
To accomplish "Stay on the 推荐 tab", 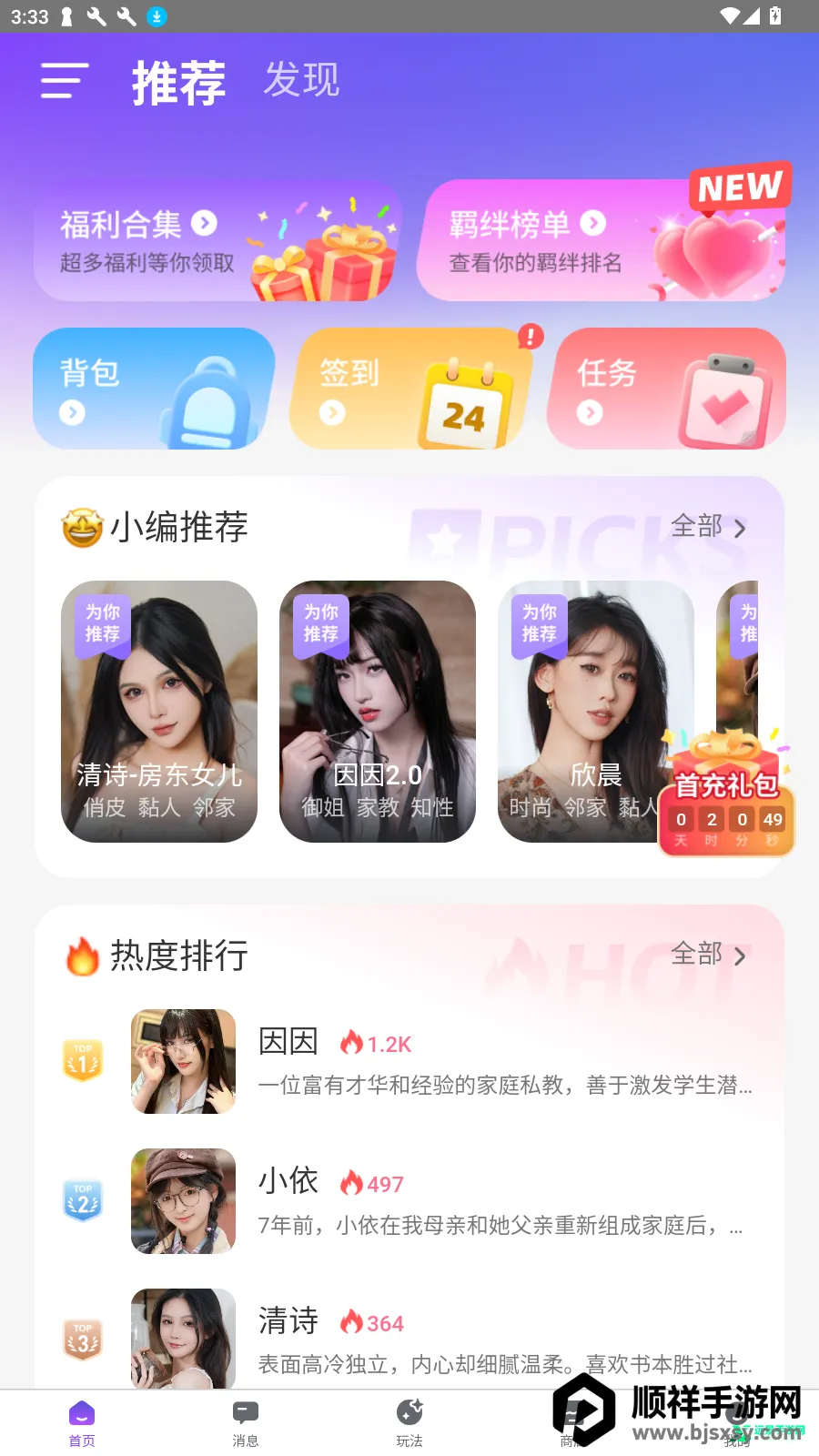I will pyautogui.click(x=178, y=82).
